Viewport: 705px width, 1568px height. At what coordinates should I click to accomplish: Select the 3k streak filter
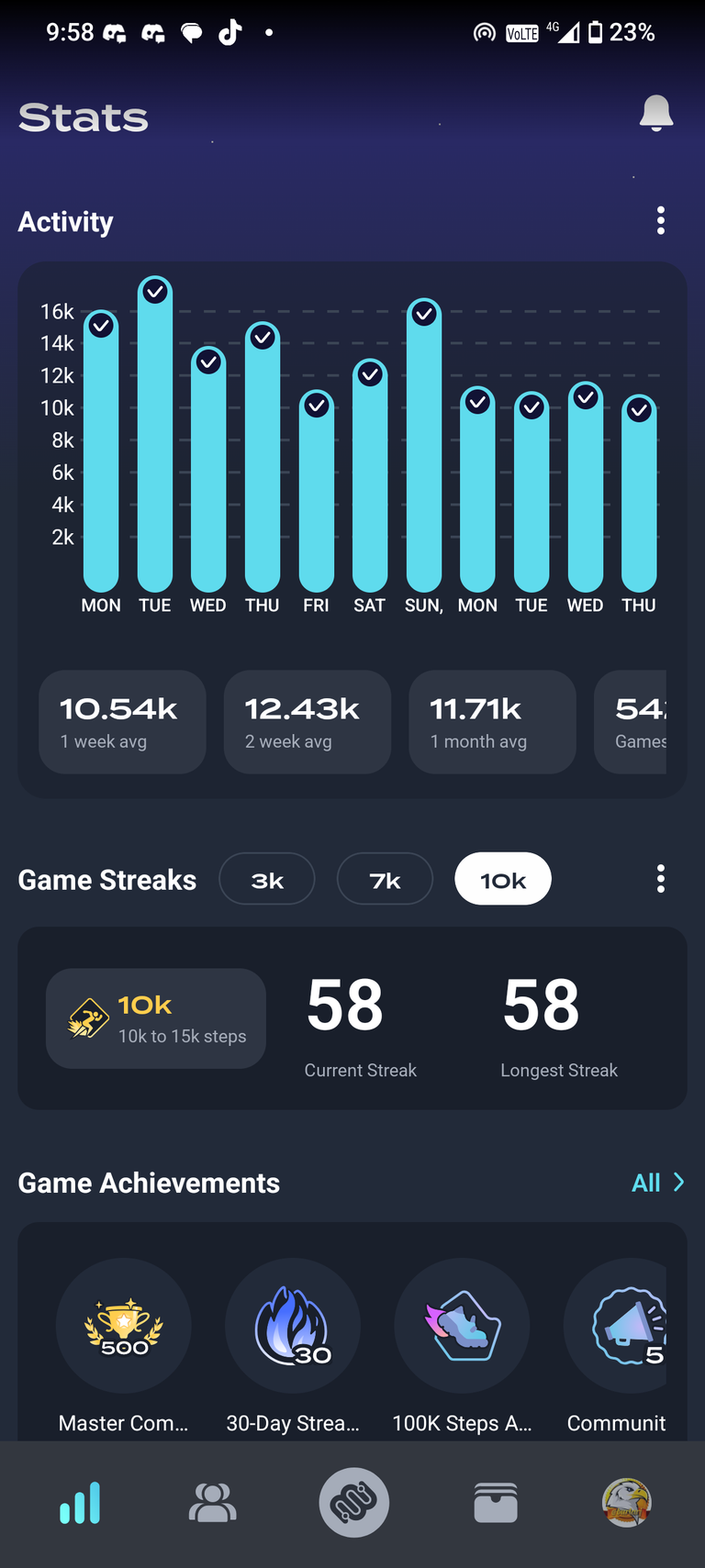tap(267, 879)
